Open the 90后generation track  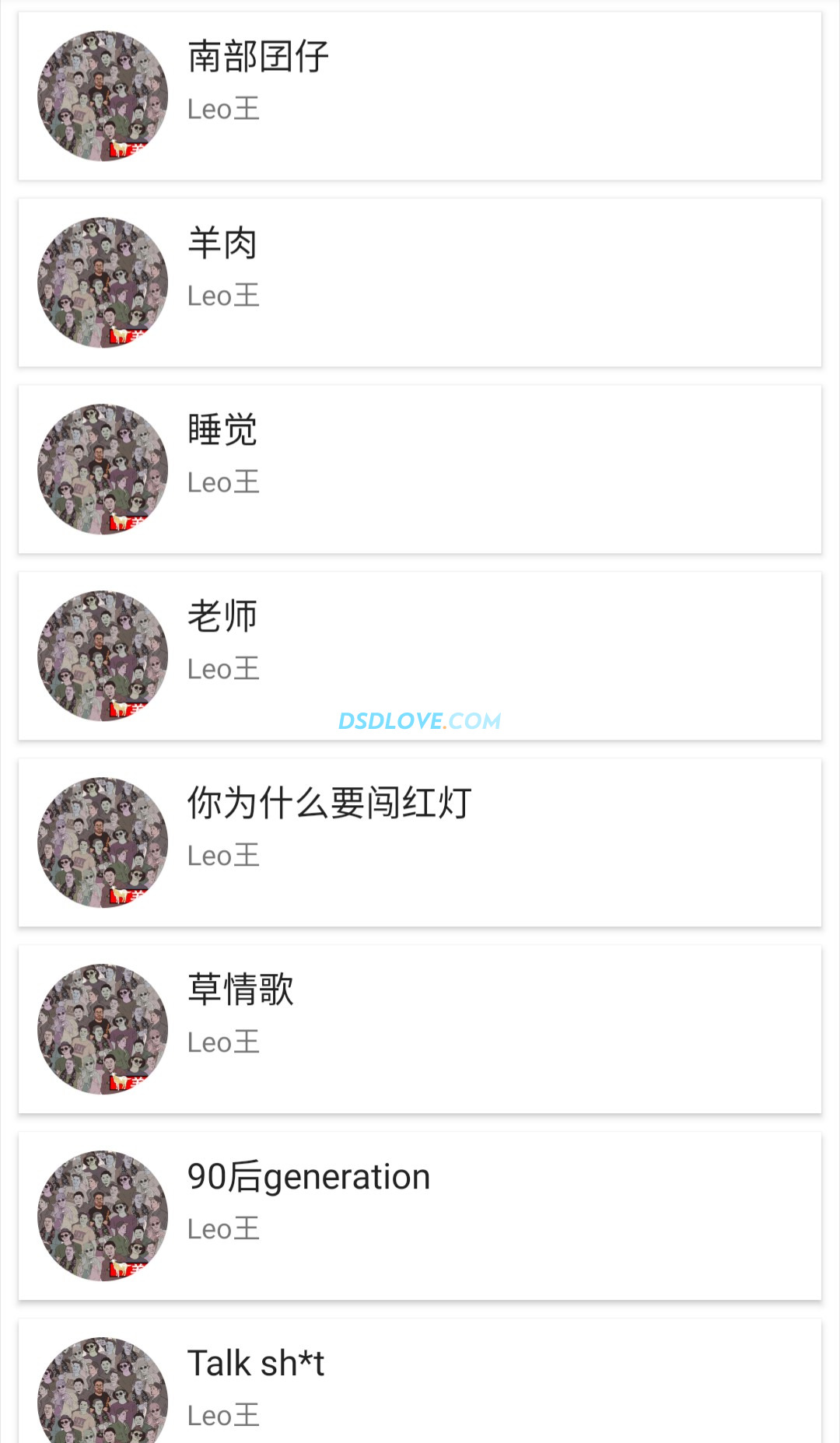coord(420,1217)
